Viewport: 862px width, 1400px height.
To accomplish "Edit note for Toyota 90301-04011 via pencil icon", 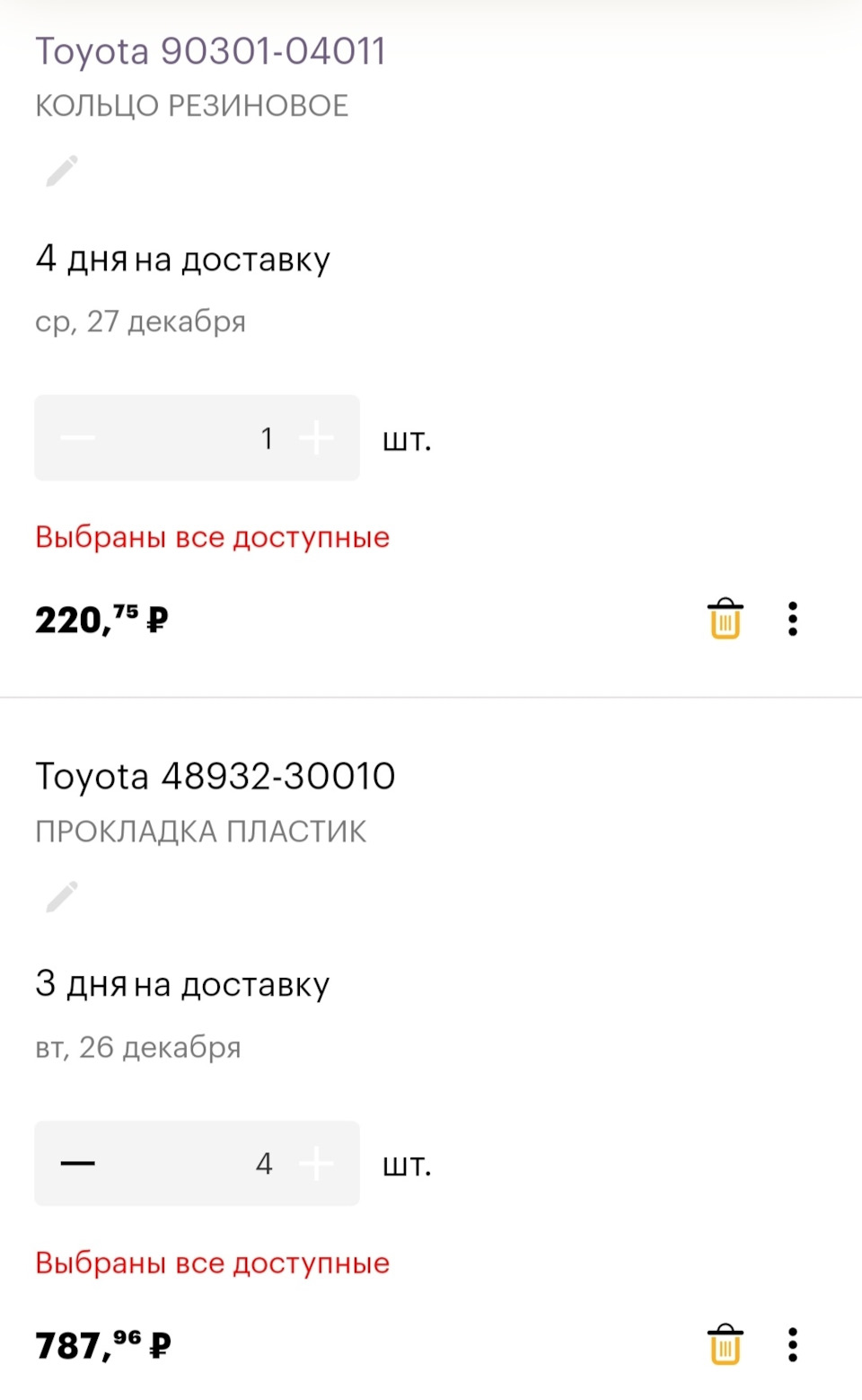I will coord(61,171).
